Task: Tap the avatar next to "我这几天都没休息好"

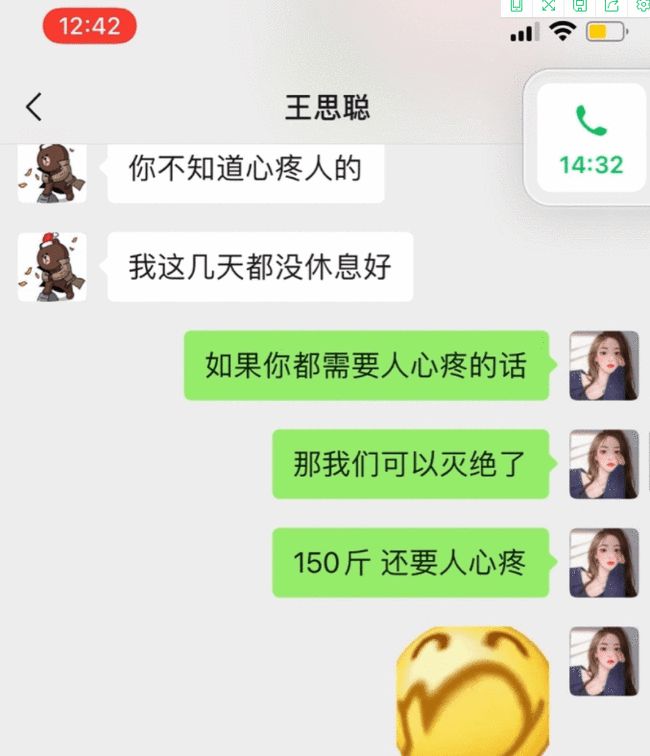Action: (x=52, y=267)
